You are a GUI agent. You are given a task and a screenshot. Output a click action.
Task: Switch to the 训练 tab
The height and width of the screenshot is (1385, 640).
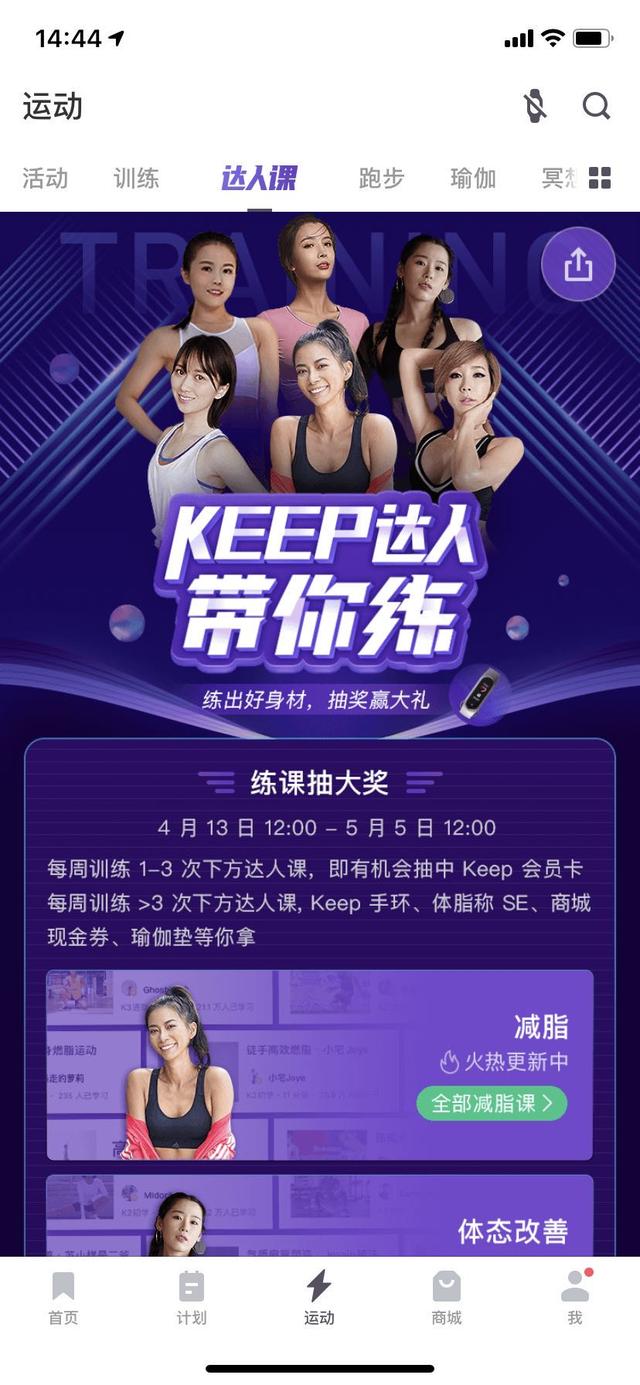(x=136, y=179)
